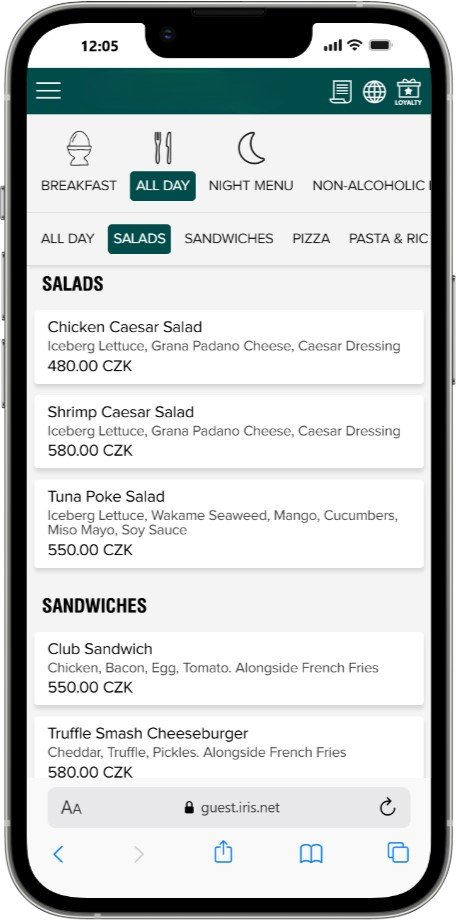Viewport: 456px width, 920px height.
Task: Open the Shrimp Caesar Salad item
Action: click(x=229, y=431)
